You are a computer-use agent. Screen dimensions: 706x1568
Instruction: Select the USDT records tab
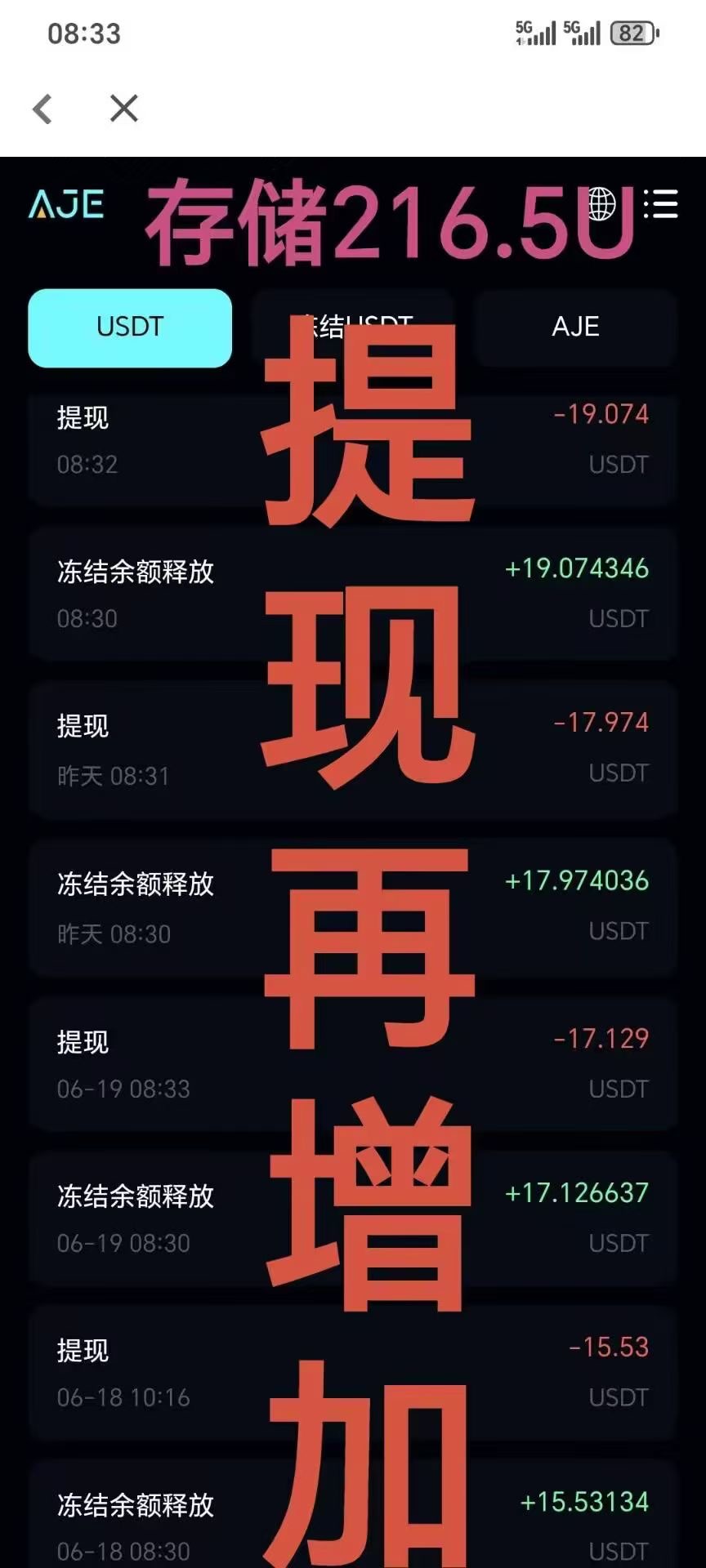[x=130, y=327]
